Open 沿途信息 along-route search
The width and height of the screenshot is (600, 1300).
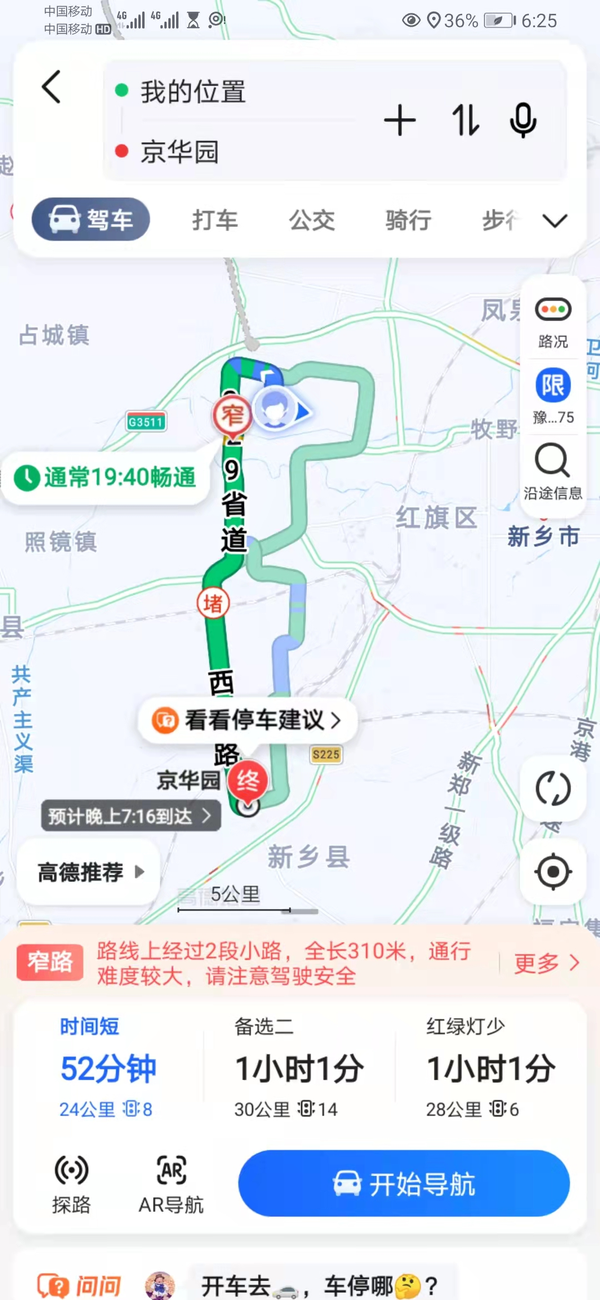coord(552,471)
